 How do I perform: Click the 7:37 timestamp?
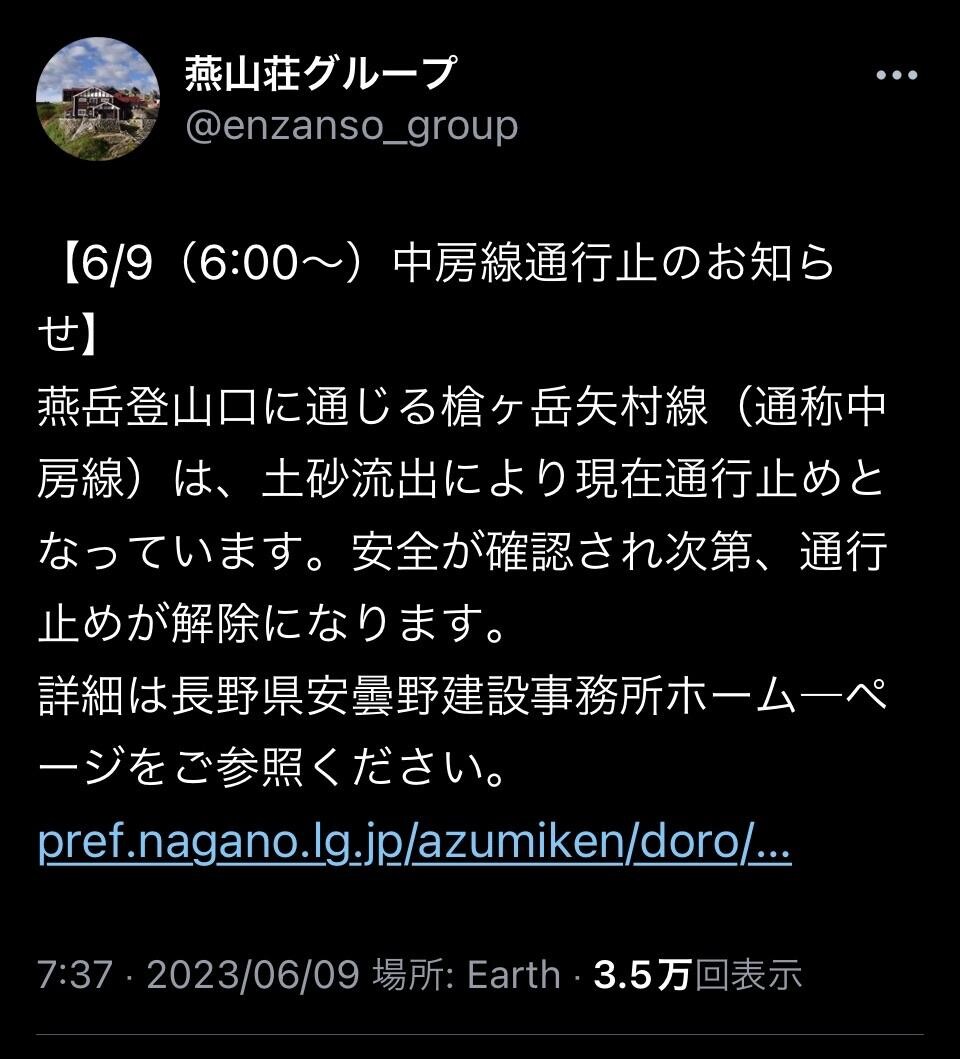pos(68,970)
